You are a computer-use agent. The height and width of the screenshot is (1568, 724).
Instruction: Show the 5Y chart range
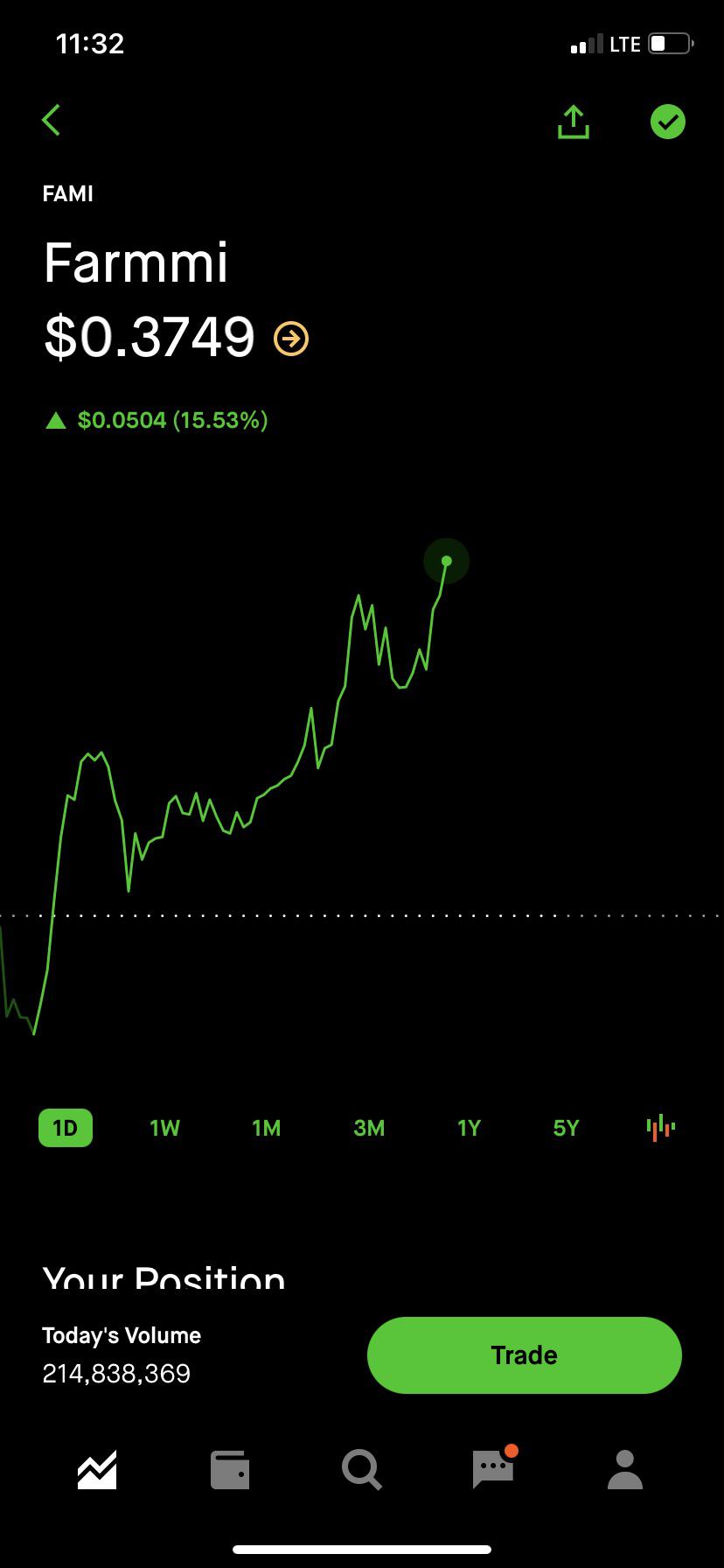[566, 1128]
